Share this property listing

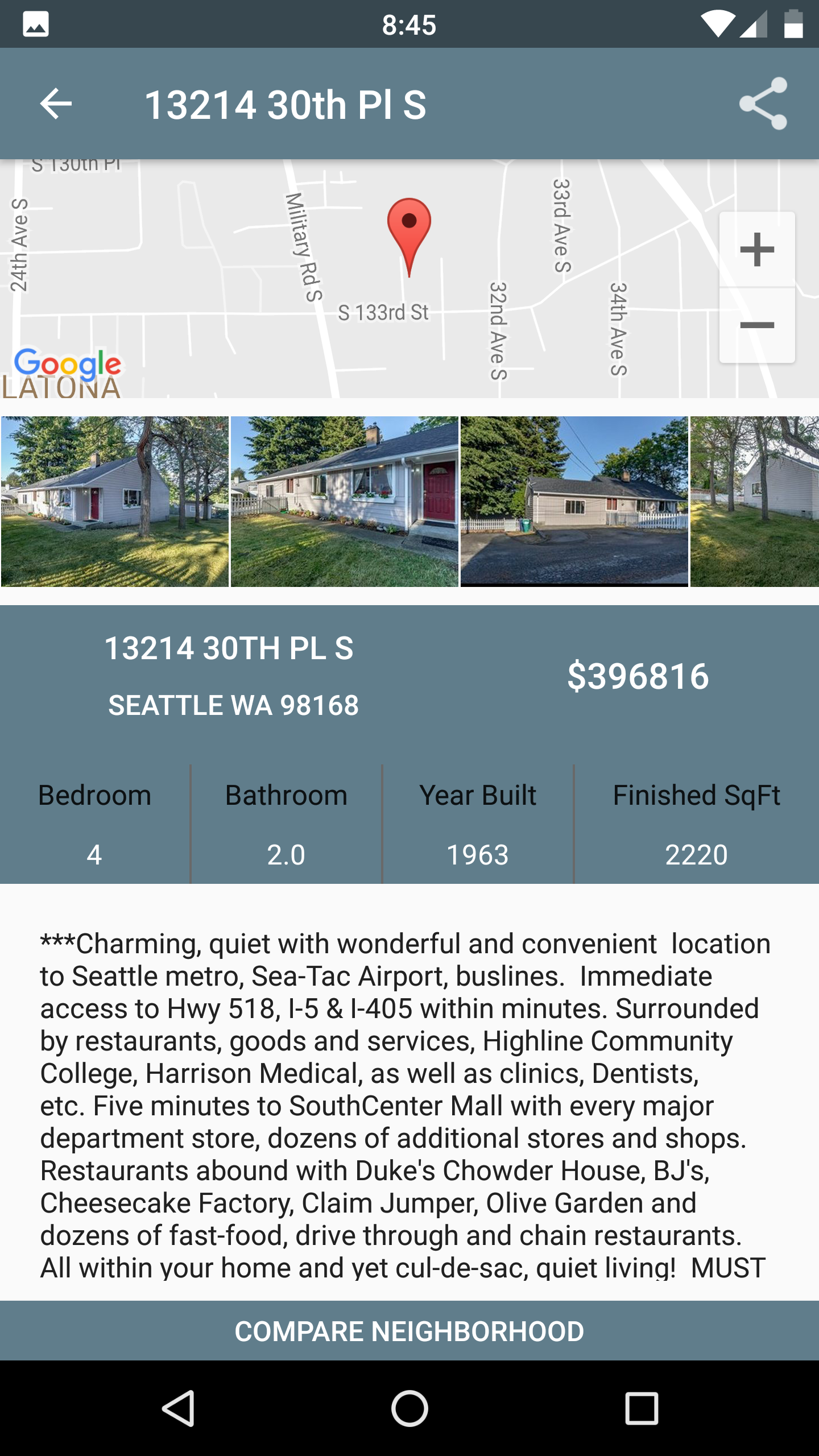click(x=763, y=104)
